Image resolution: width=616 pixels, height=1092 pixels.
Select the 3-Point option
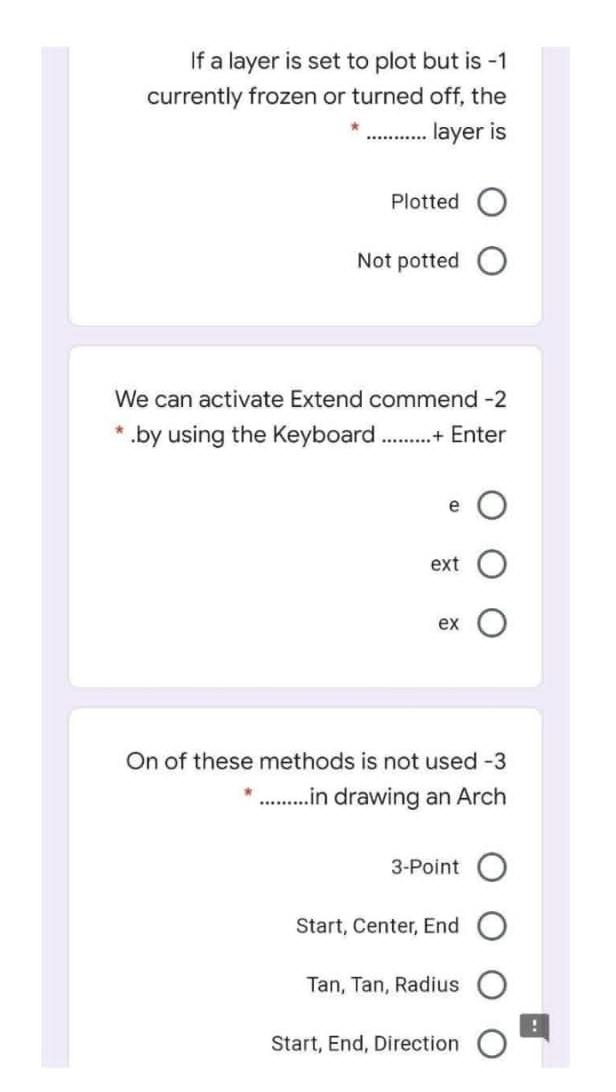492,867
